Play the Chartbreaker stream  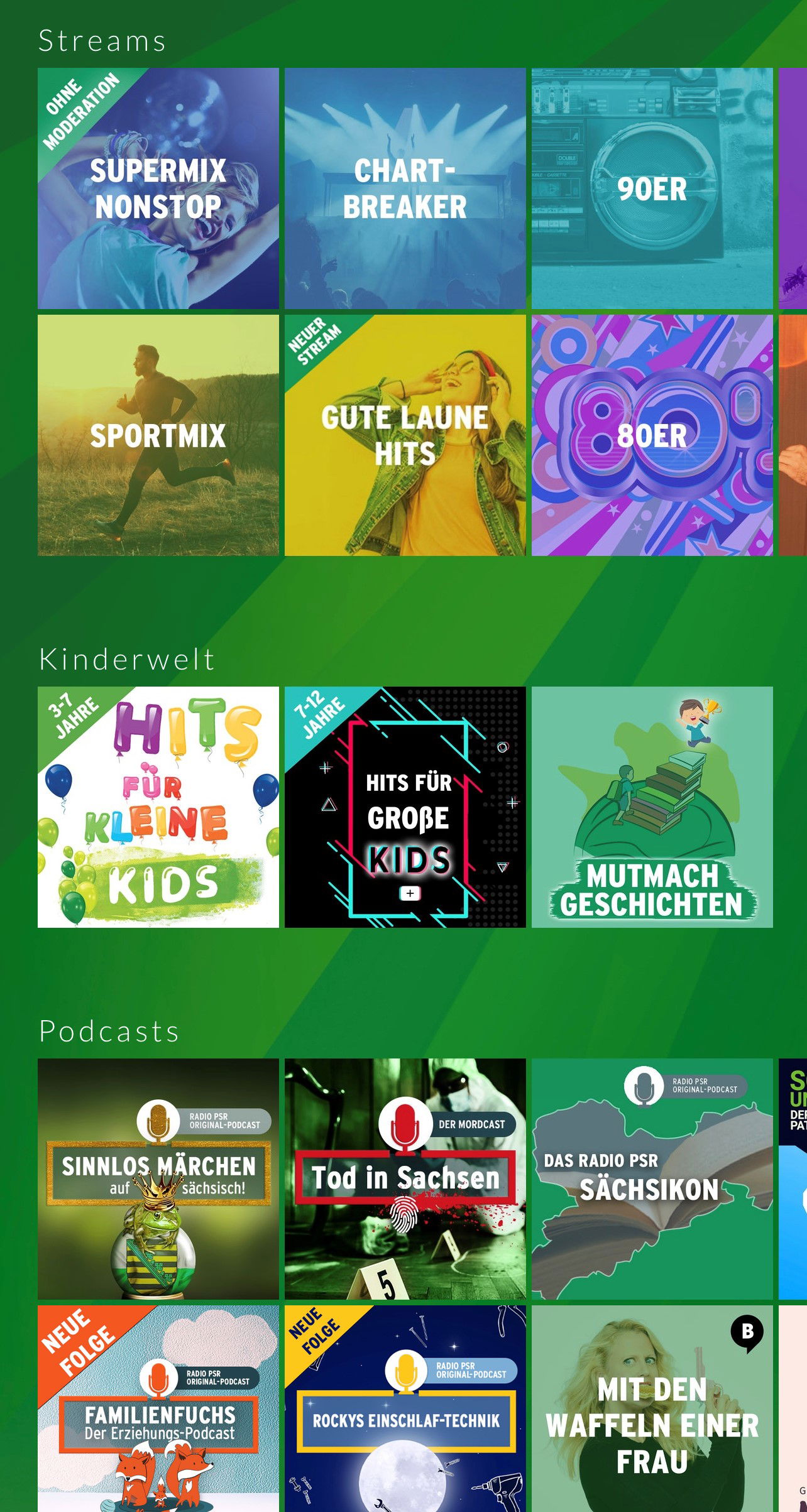tap(405, 188)
